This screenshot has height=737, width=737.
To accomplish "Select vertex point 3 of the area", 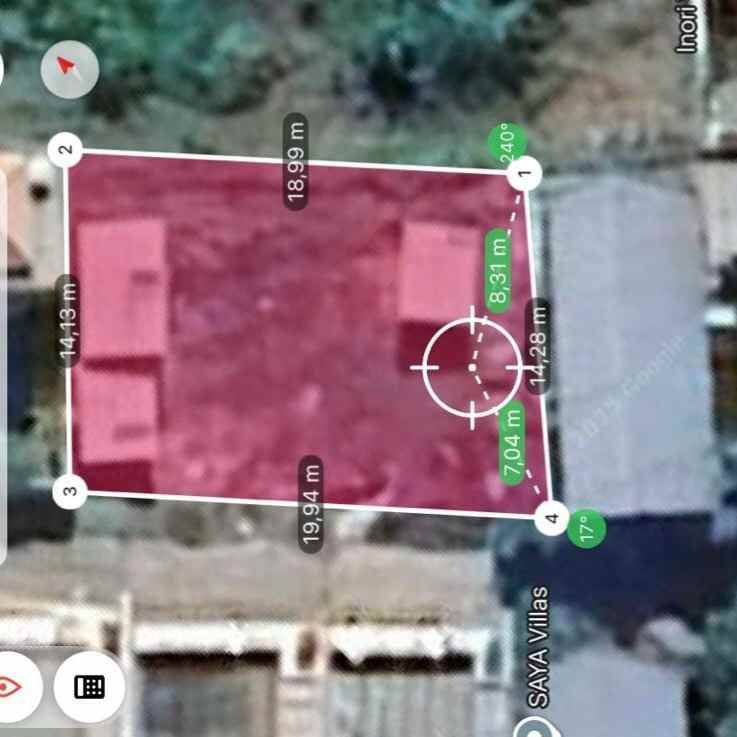I will click(69, 491).
